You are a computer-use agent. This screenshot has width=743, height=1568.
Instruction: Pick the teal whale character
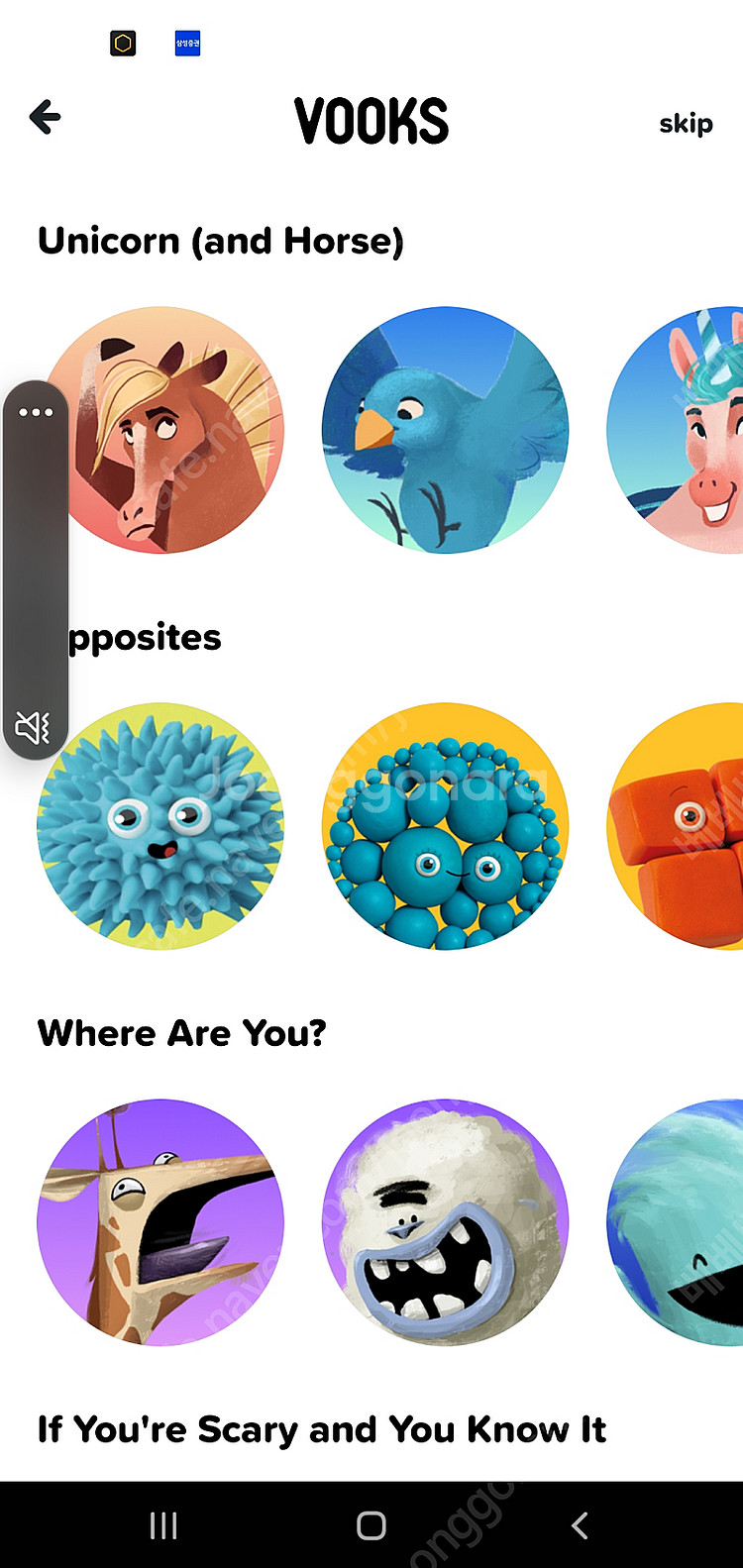pos(684,1222)
